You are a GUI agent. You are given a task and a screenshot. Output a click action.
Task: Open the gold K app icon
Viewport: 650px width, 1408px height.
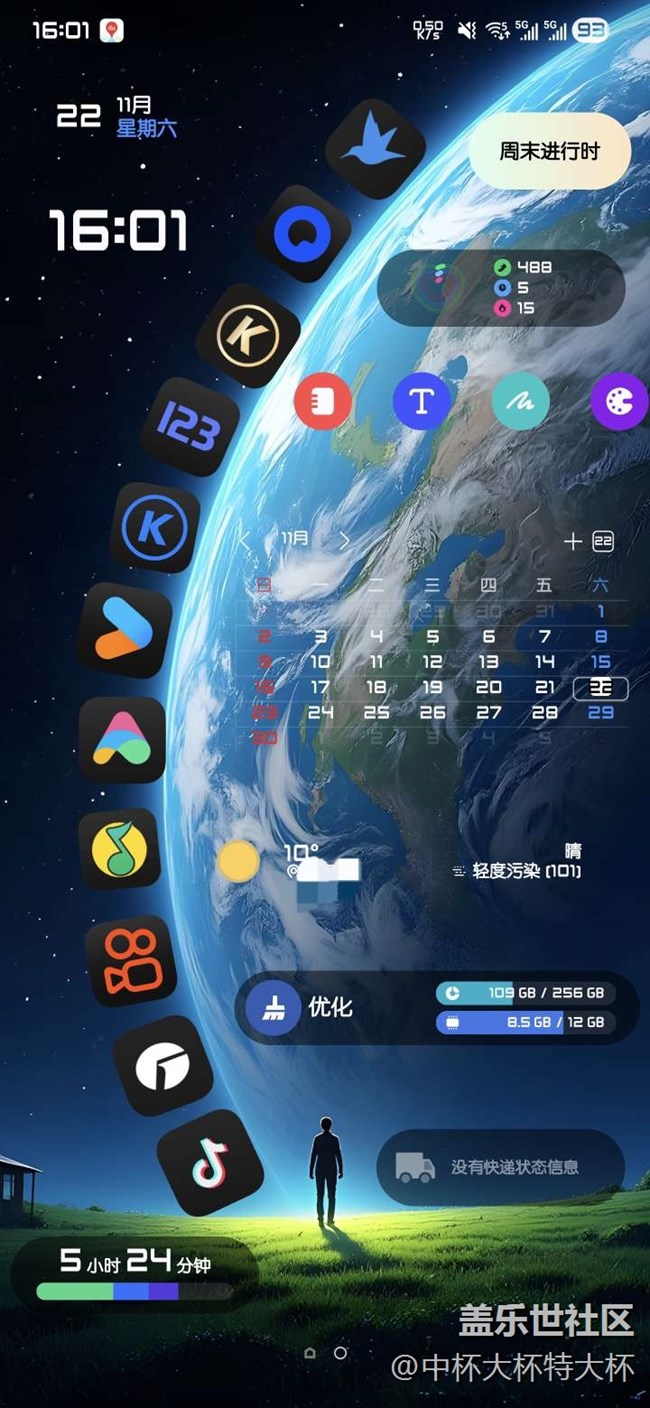(245, 334)
